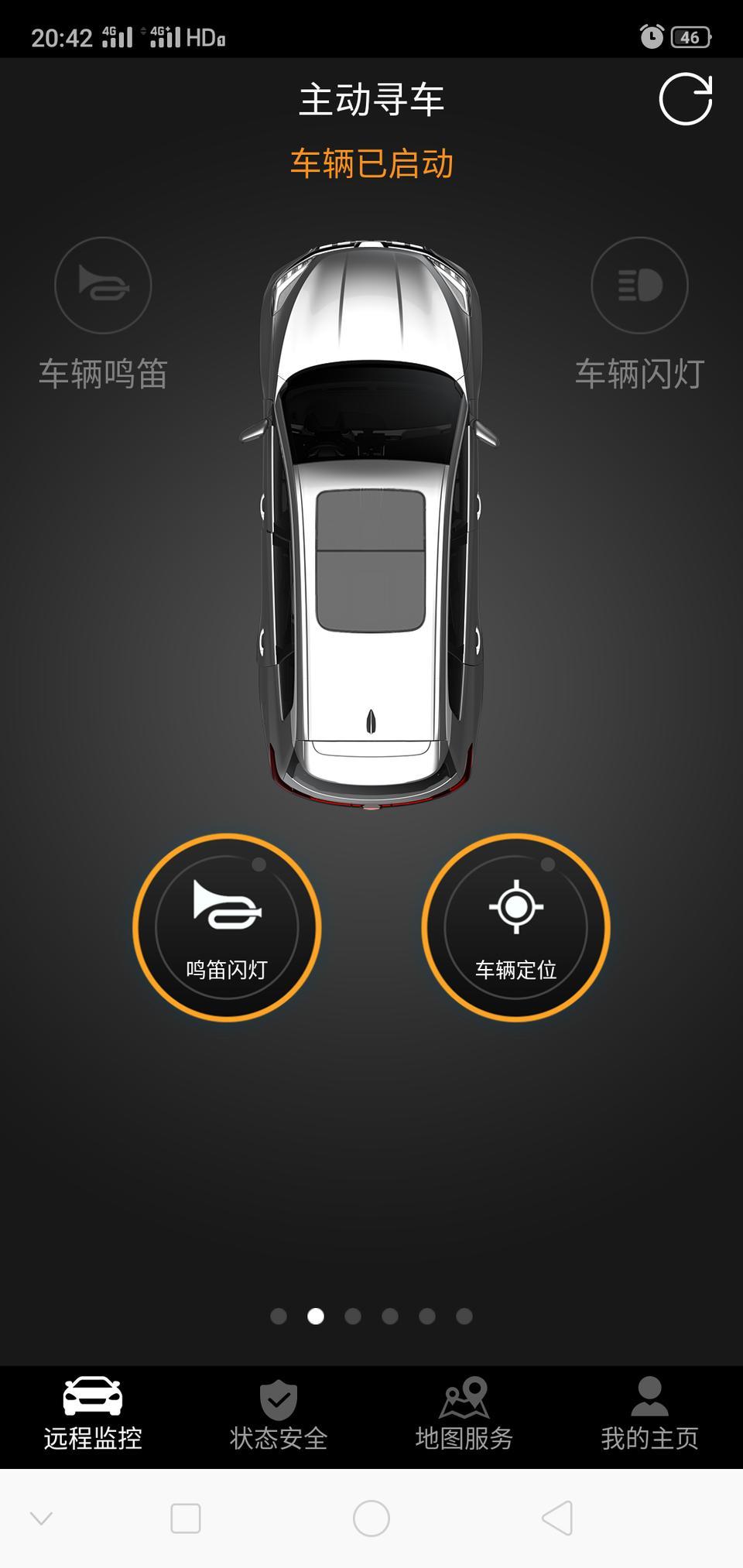Screen dimensions: 743x1568
Task: Tap the refresh icon at top right
Action: [685, 99]
